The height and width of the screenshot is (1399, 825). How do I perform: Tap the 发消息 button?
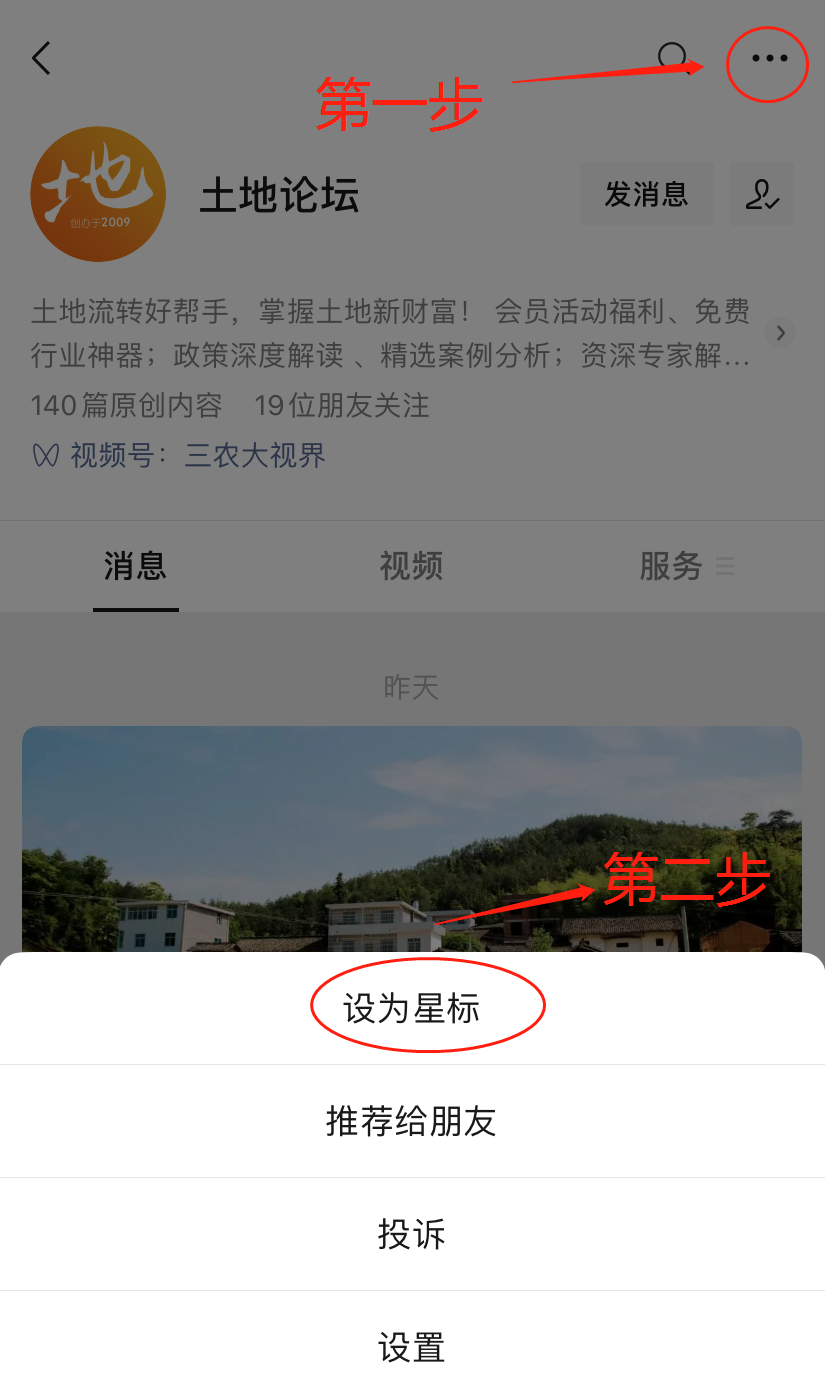(x=646, y=194)
